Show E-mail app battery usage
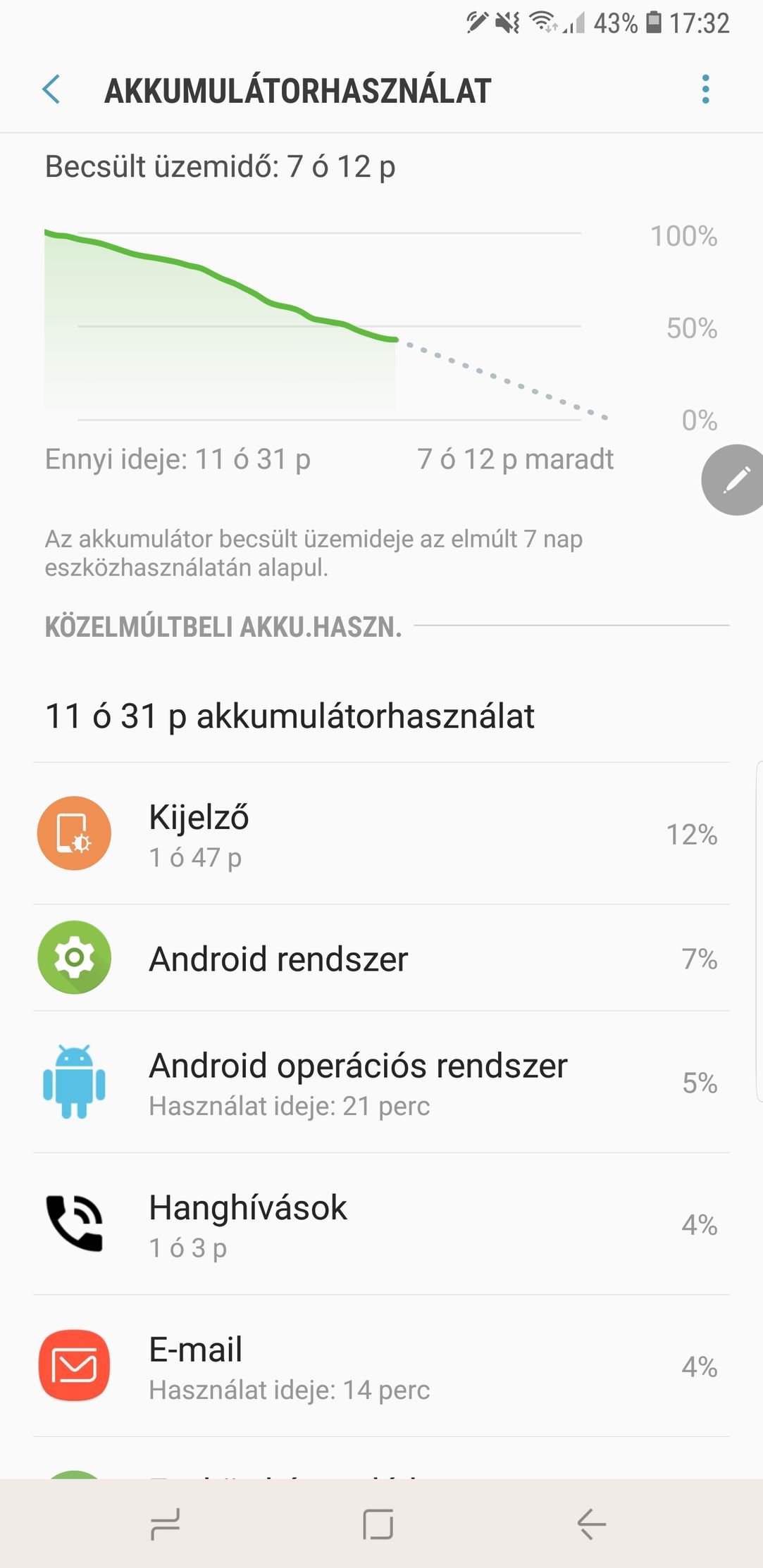 click(380, 1367)
